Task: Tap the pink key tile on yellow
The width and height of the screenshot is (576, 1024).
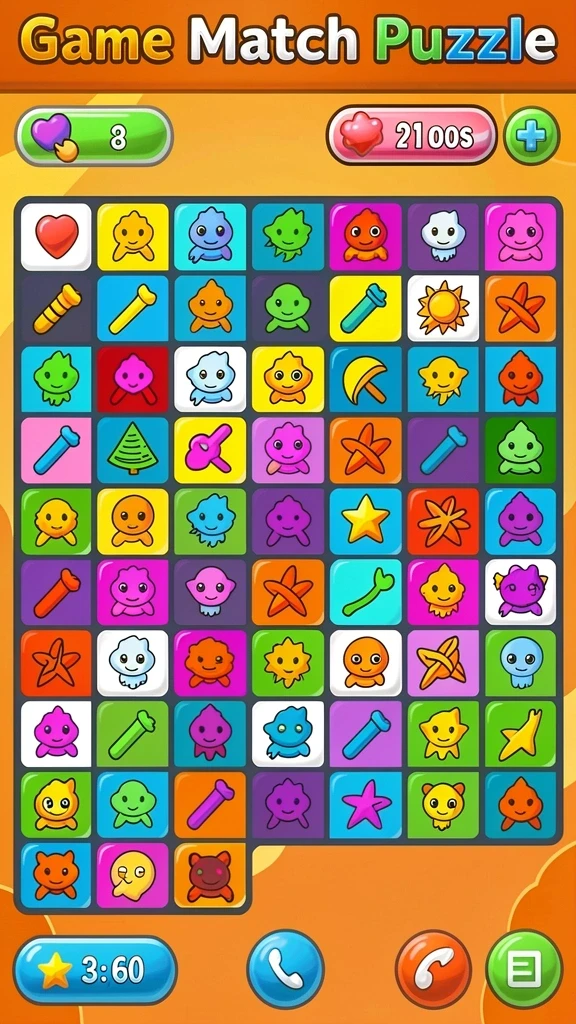Action: click(x=210, y=450)
